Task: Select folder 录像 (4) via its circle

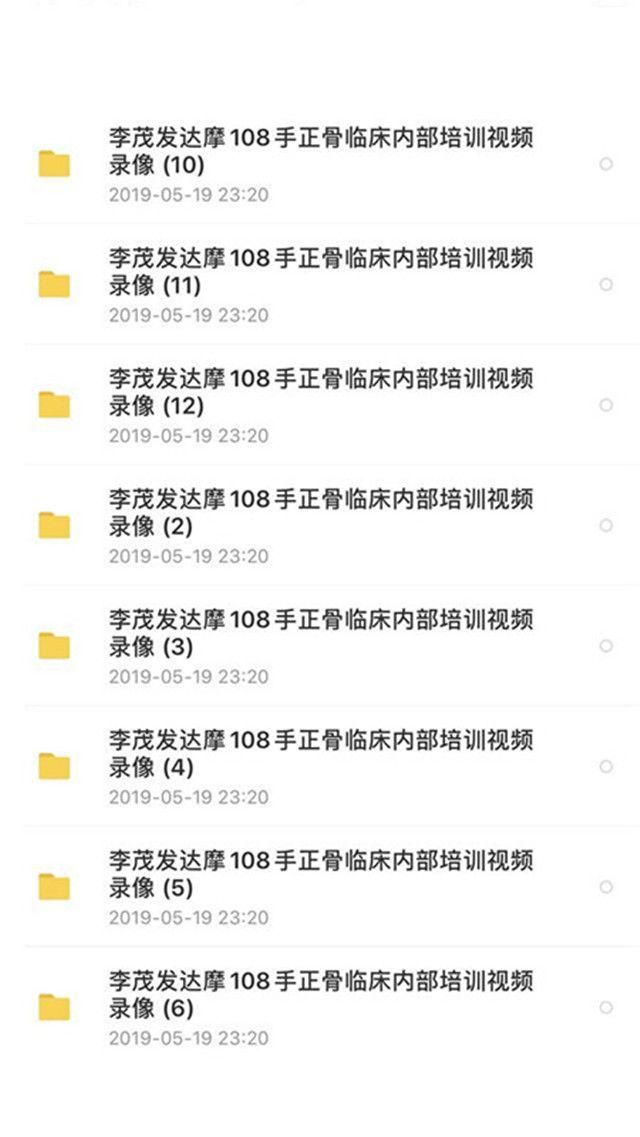Action: [x=606, y=766]
